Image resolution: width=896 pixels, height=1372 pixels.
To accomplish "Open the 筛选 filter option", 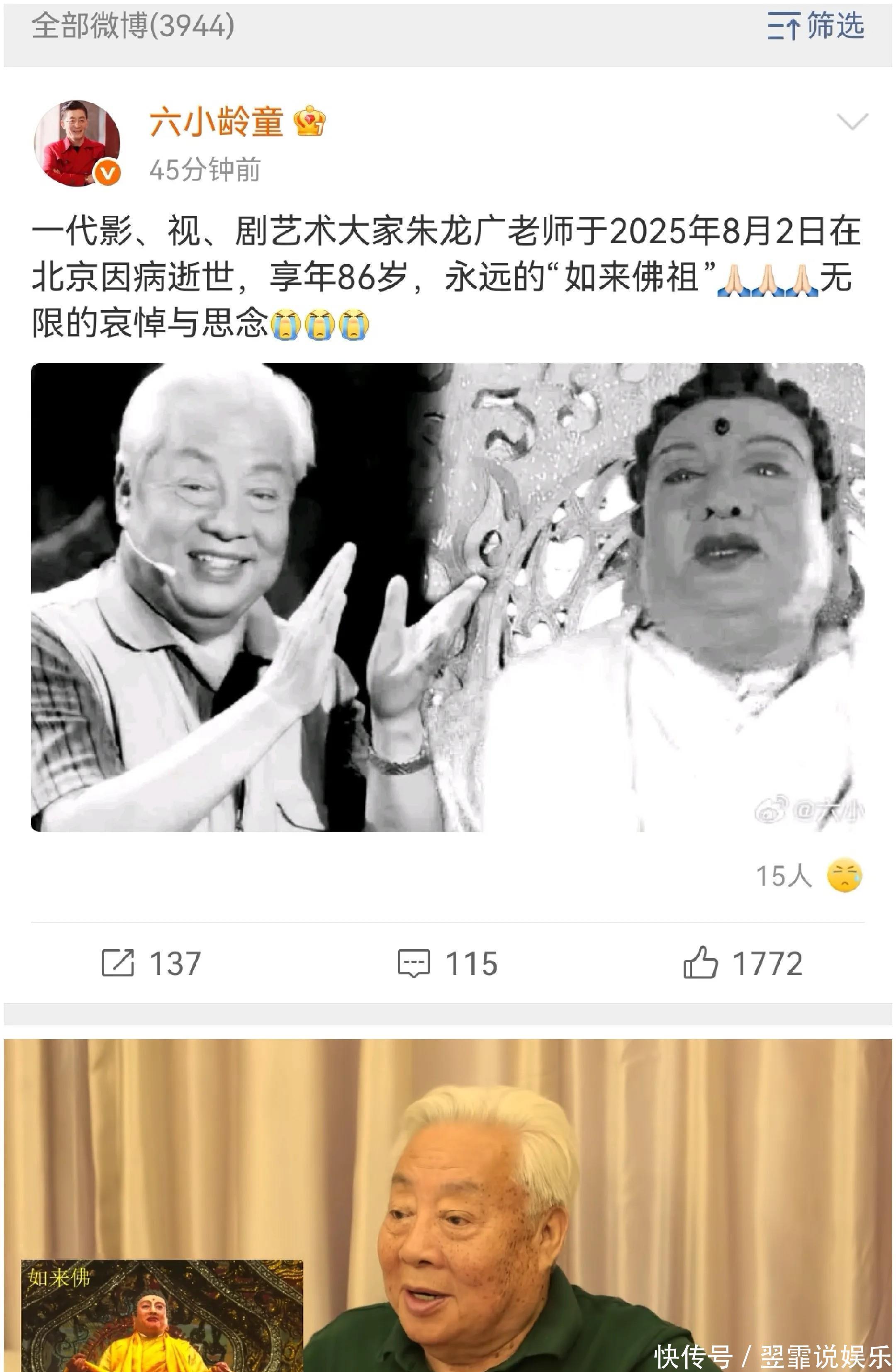I will point(815,27).
